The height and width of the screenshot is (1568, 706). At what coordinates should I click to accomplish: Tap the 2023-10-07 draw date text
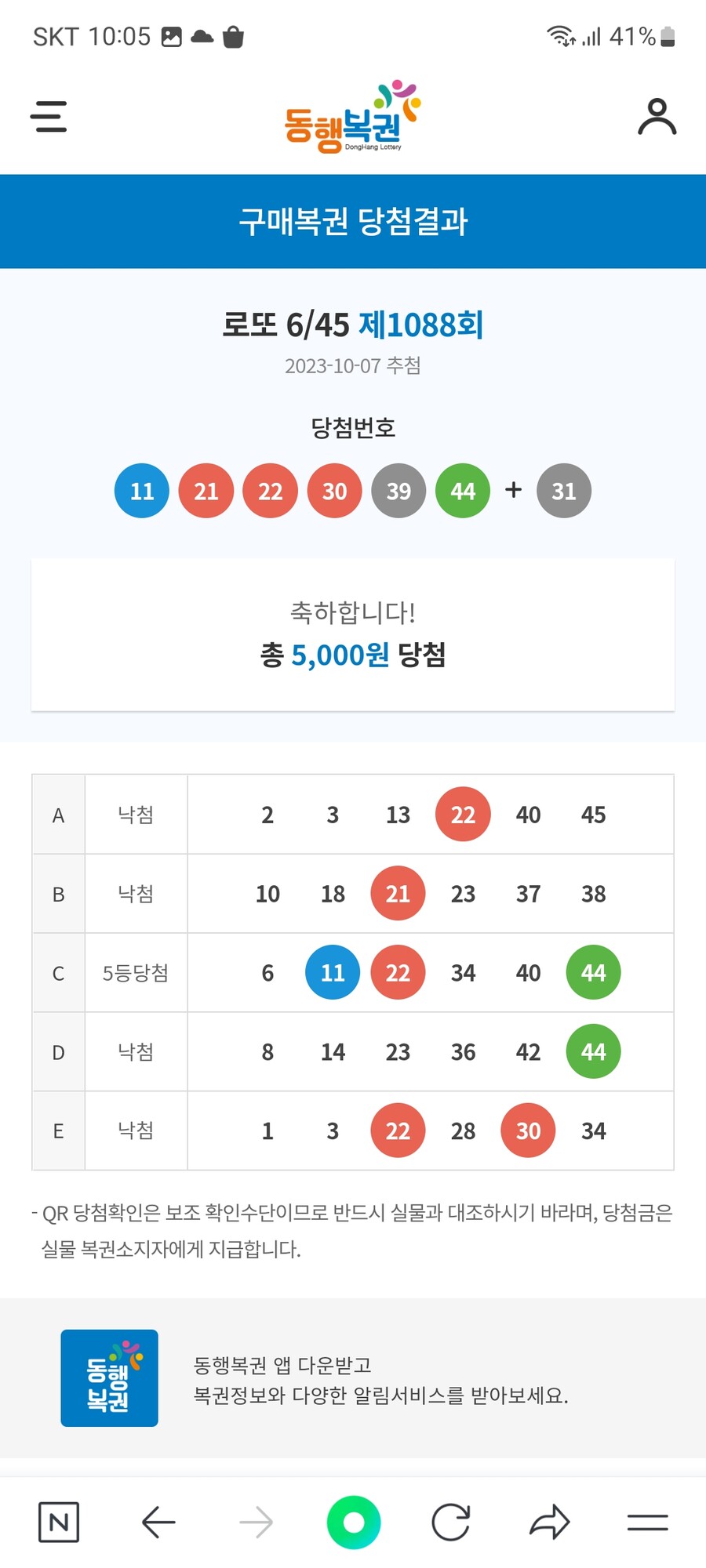click(x=353, y=365)
